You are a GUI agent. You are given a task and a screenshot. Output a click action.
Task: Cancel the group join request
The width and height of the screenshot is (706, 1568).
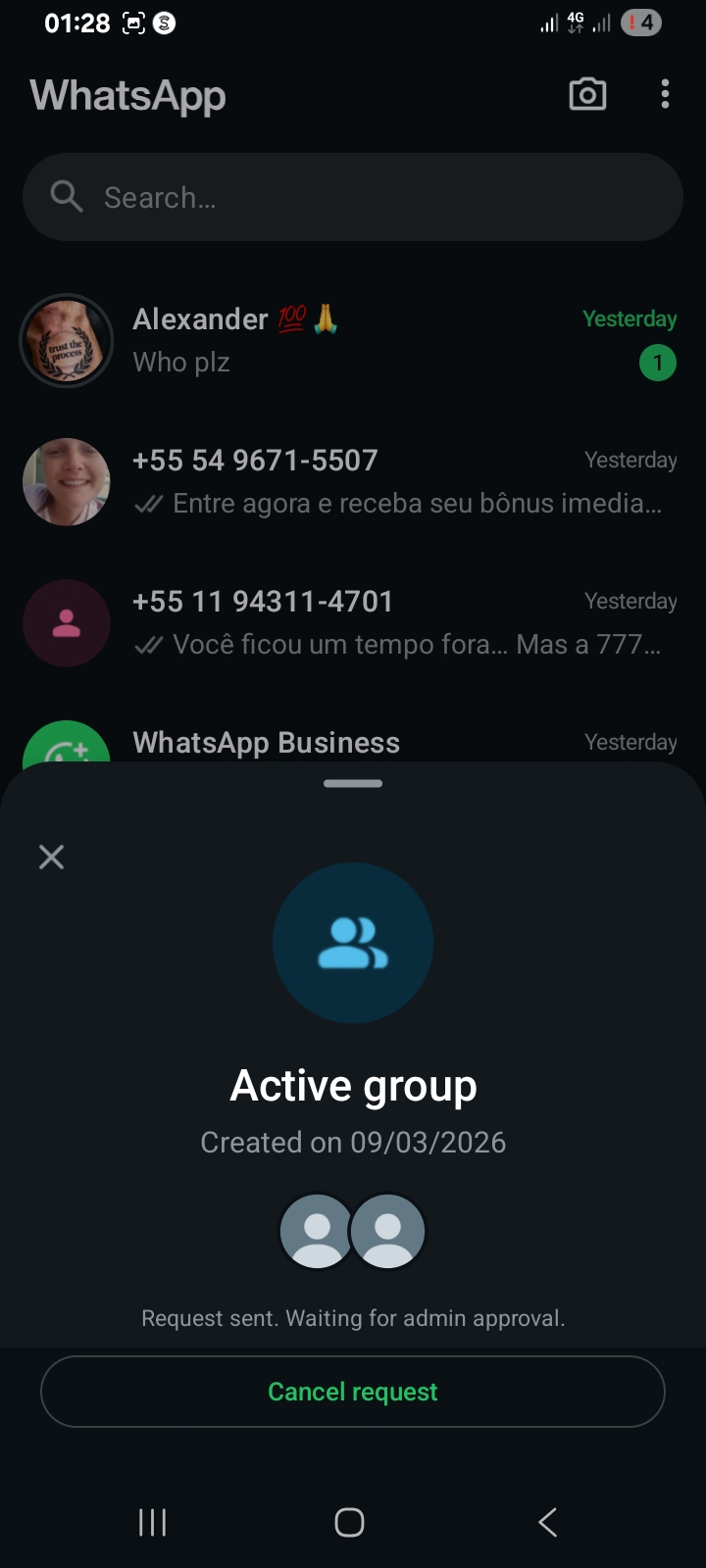click(353, 1392)
